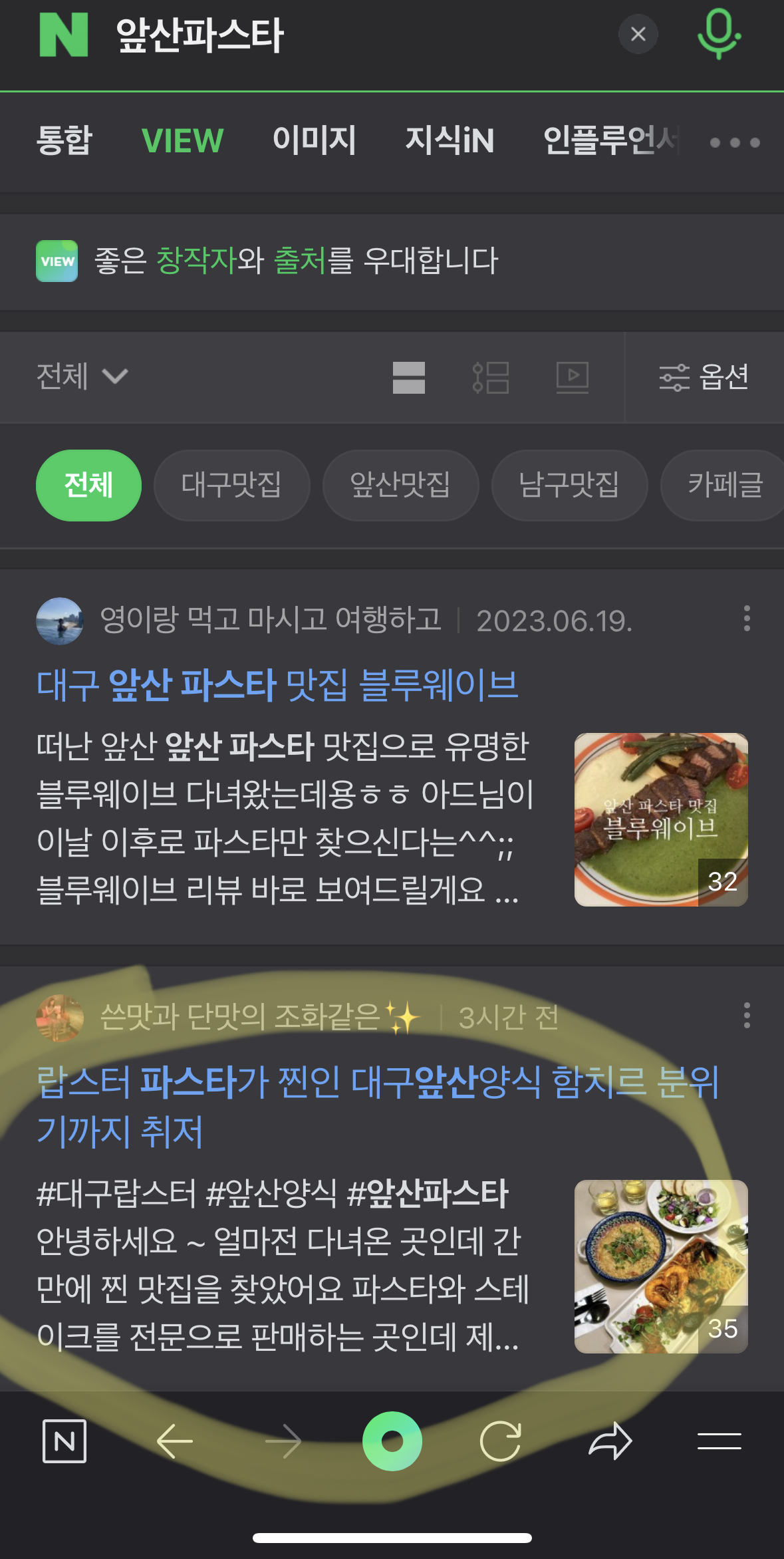Screen dimensions: 784x1559
Task: Go back with the bottom toolbar arrow
Action: [x=175, y=1441]
